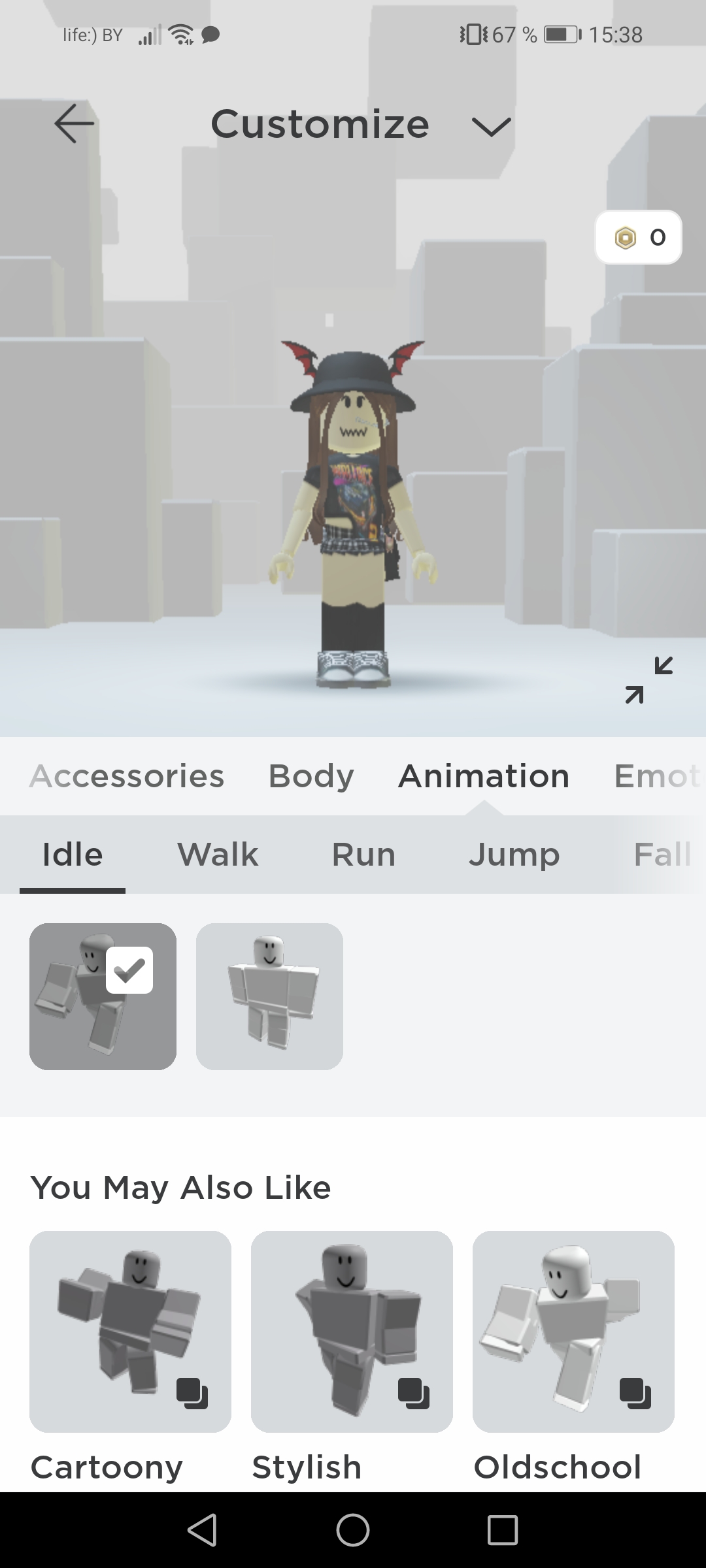Viewport: 706px width, 1568px height.
Task: Switch to the Walk animations
Action: 218,855
